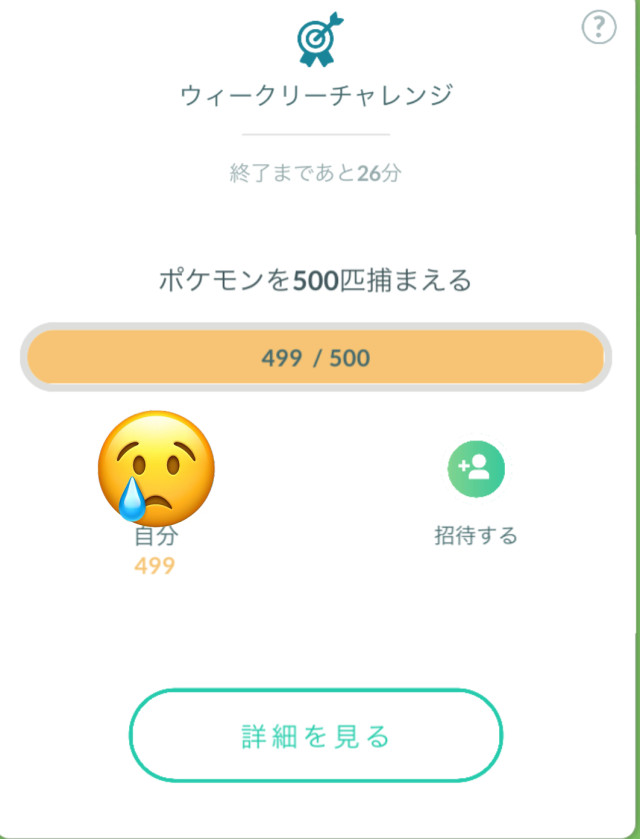Tap the 招待する invite friend button

[x=476, y=470]
